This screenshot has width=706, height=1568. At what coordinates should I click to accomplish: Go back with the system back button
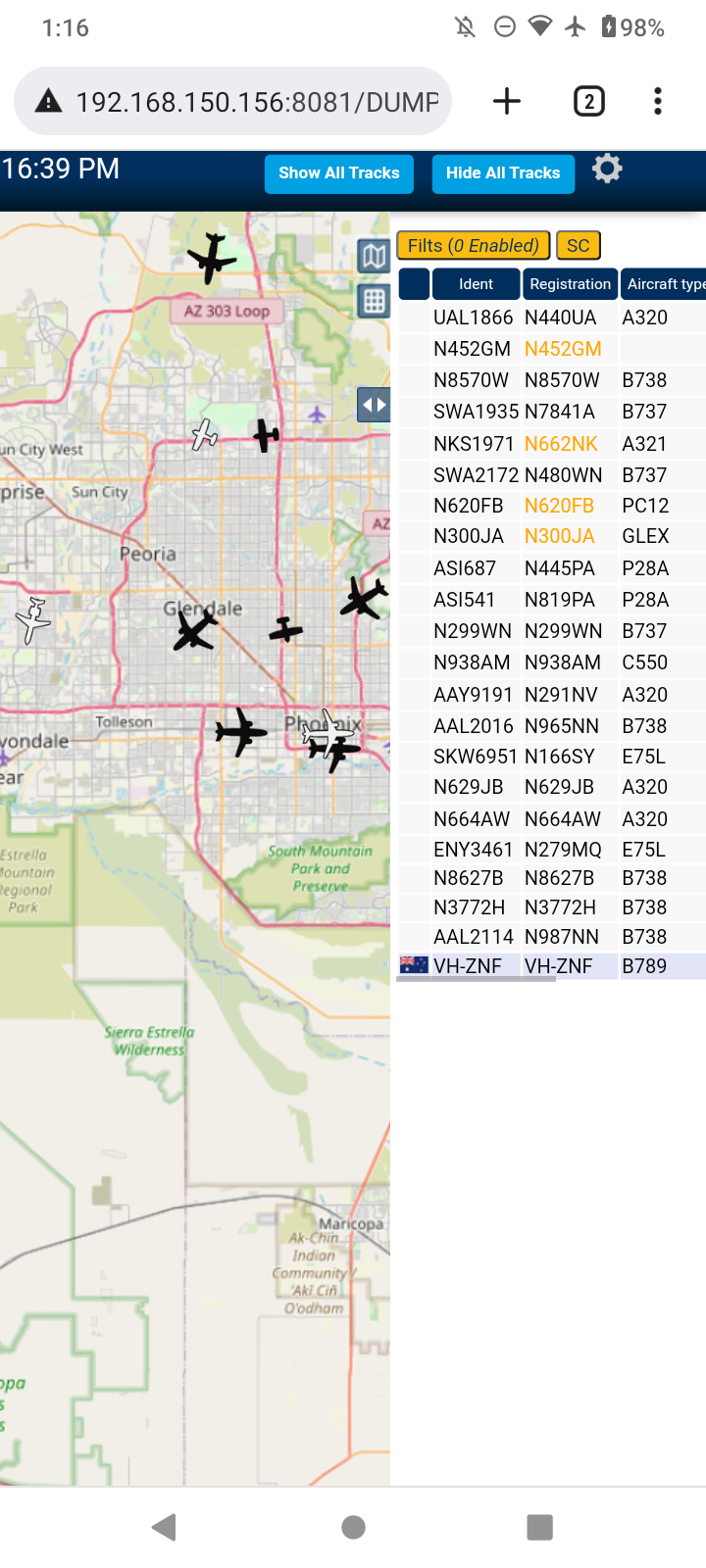[165, 1526]
